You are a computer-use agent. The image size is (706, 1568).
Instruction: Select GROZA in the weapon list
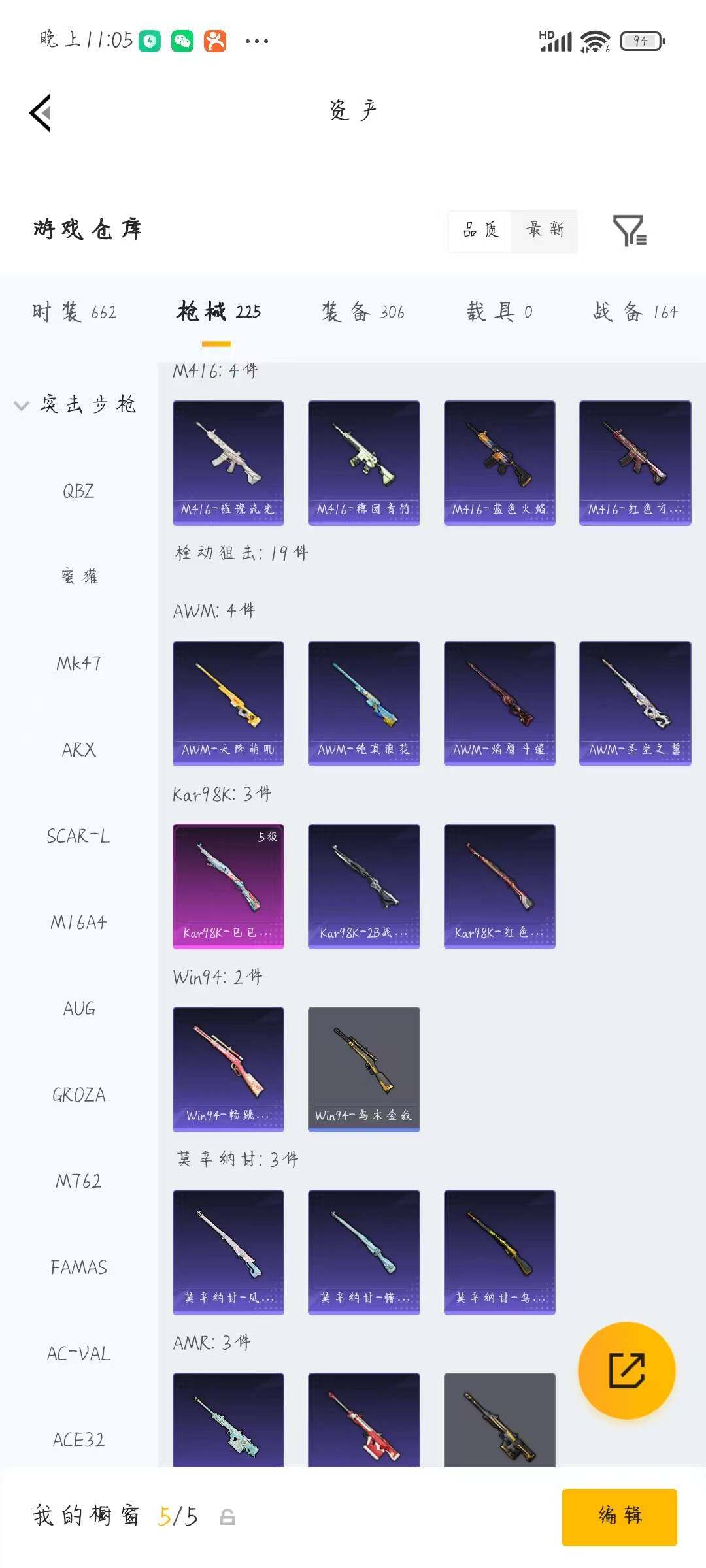[78, 1094]
